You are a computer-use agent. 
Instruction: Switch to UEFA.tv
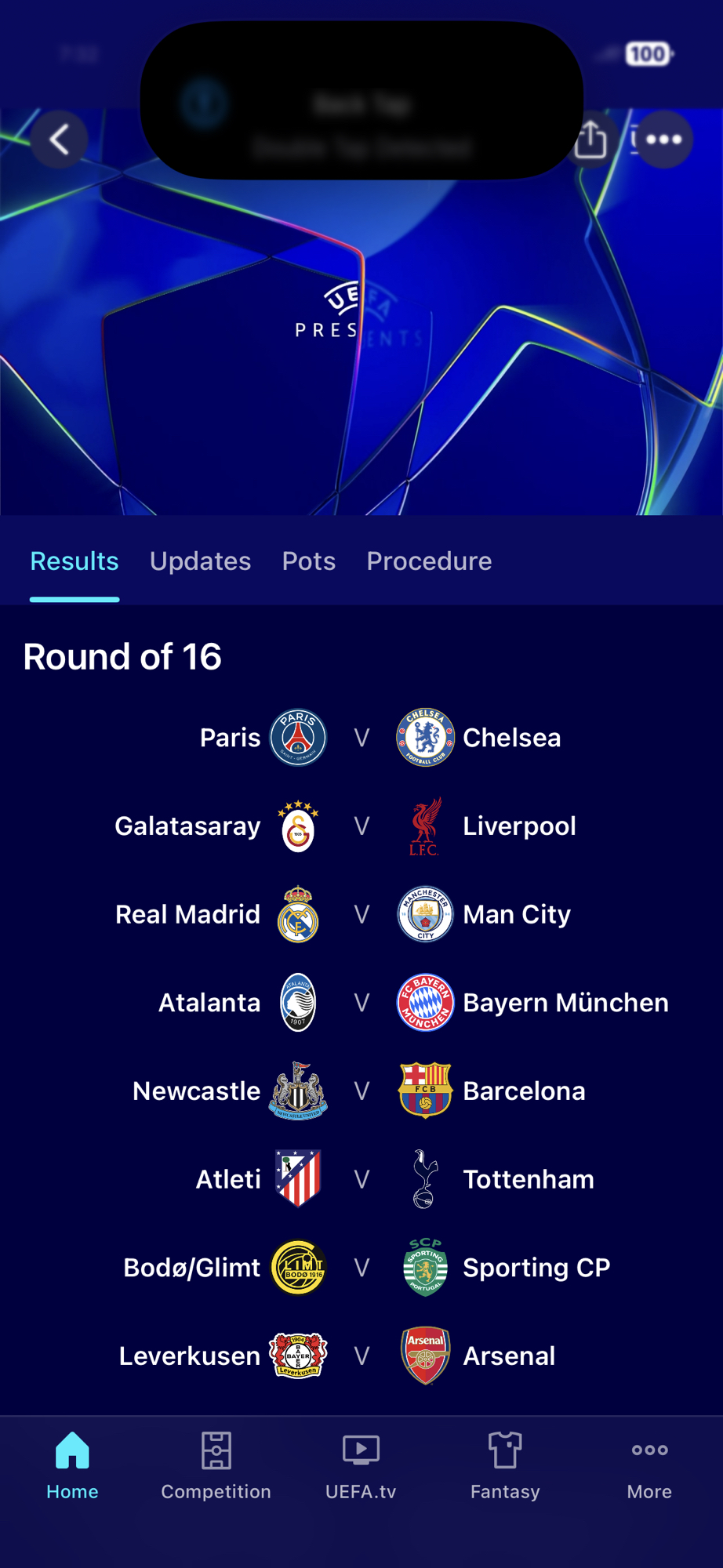(x=361, y=1465)
